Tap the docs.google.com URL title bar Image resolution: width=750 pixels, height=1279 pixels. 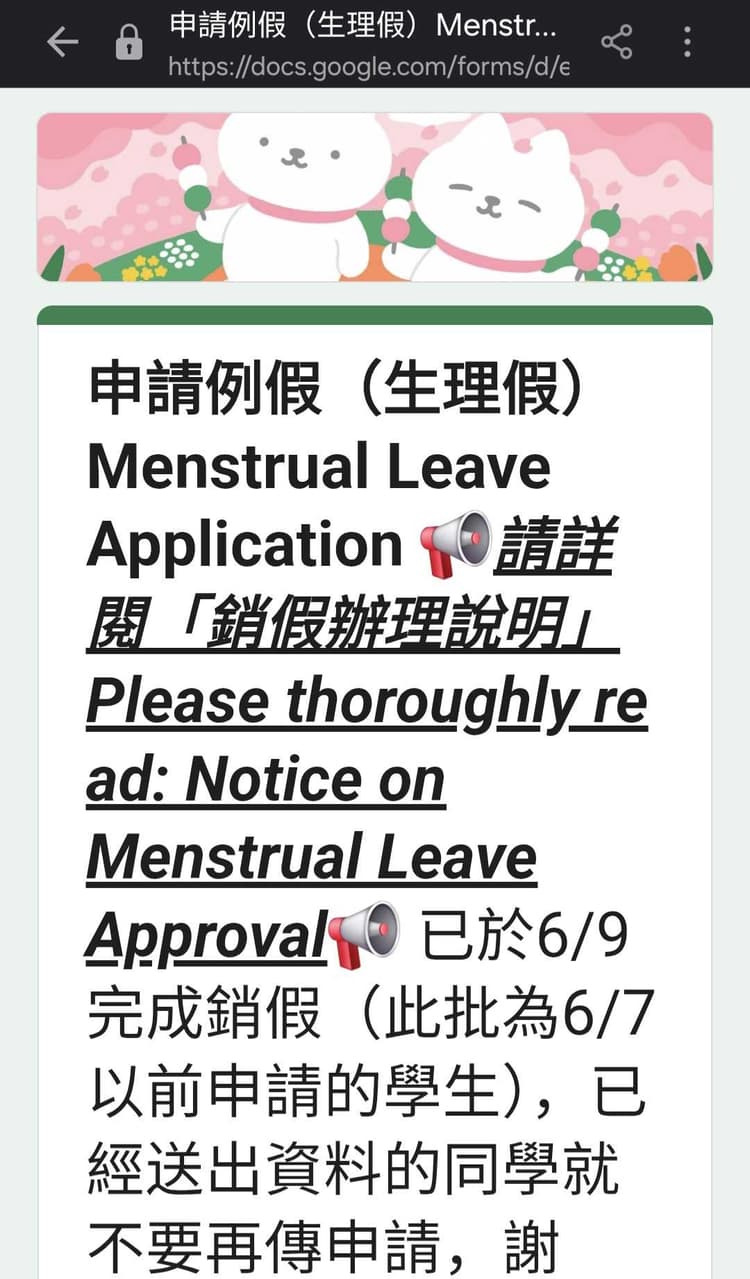point(369,45)
